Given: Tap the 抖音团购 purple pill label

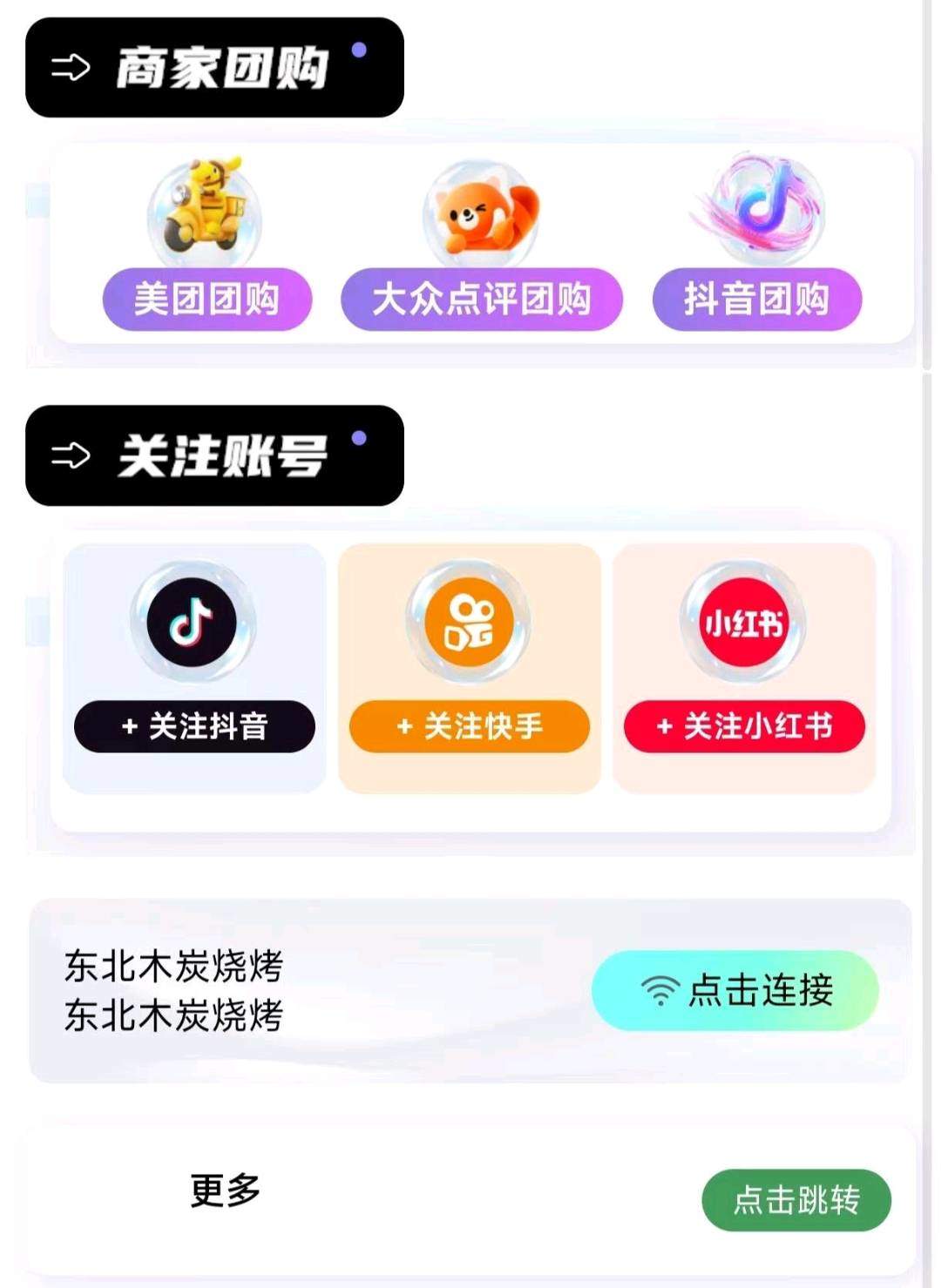Looking at the screenshot, I should click(757, 299).
